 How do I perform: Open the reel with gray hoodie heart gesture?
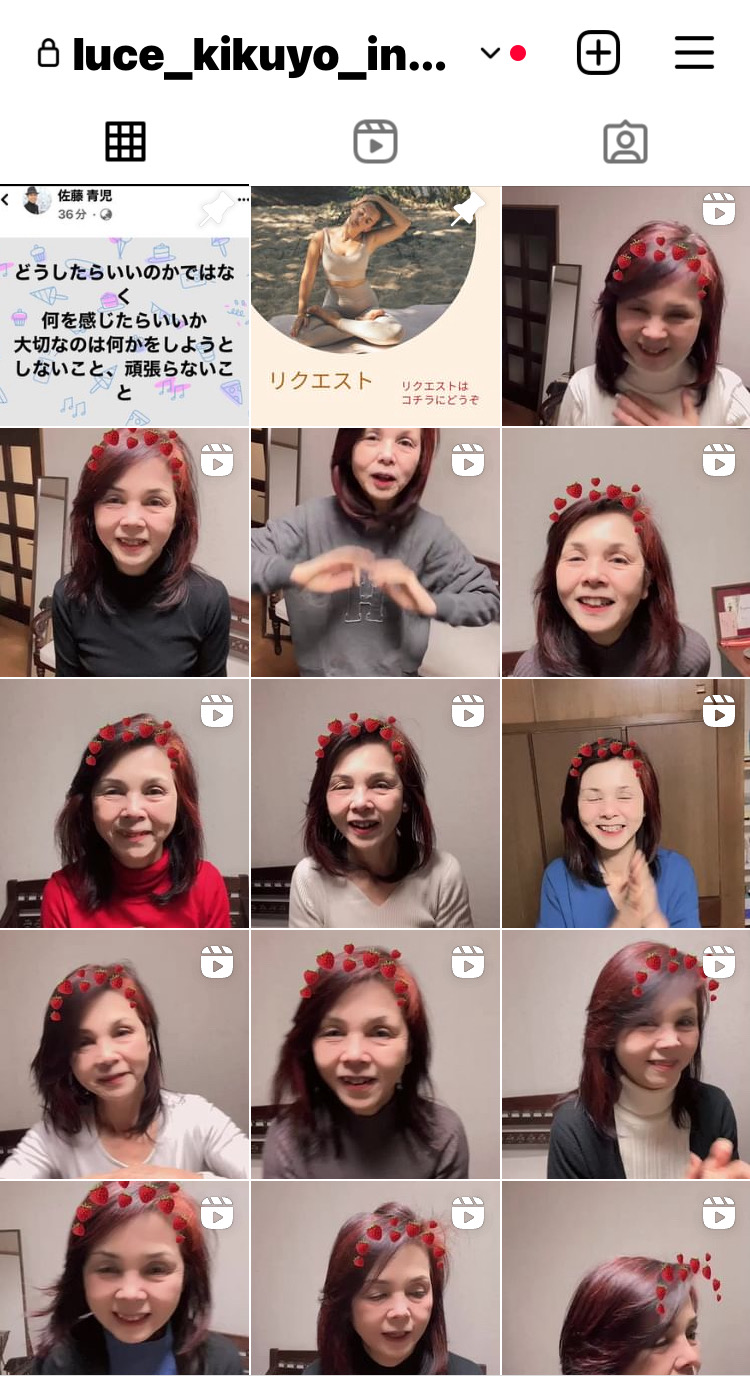[x=375, y=553]
